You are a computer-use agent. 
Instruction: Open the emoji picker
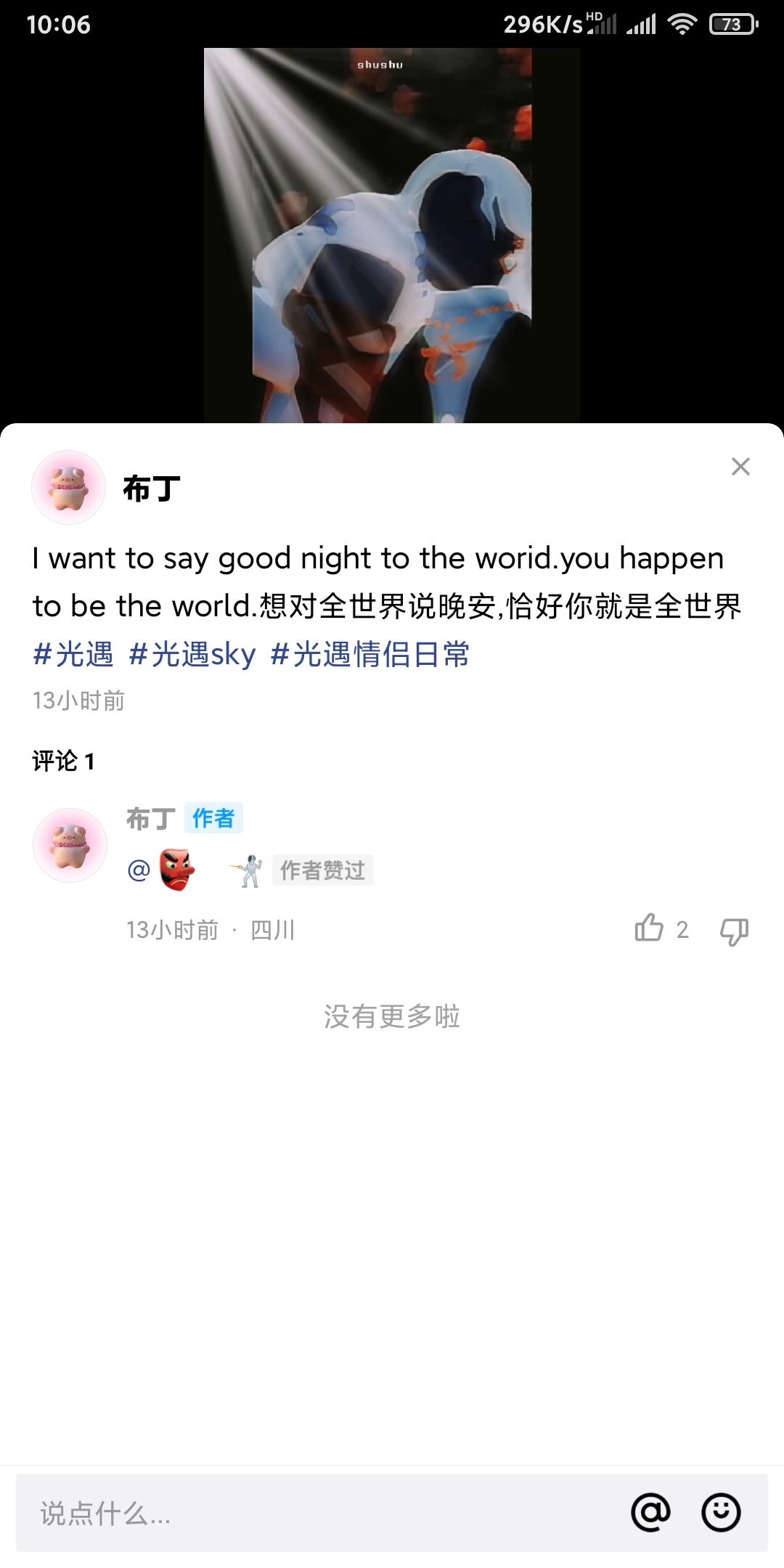720,1512
